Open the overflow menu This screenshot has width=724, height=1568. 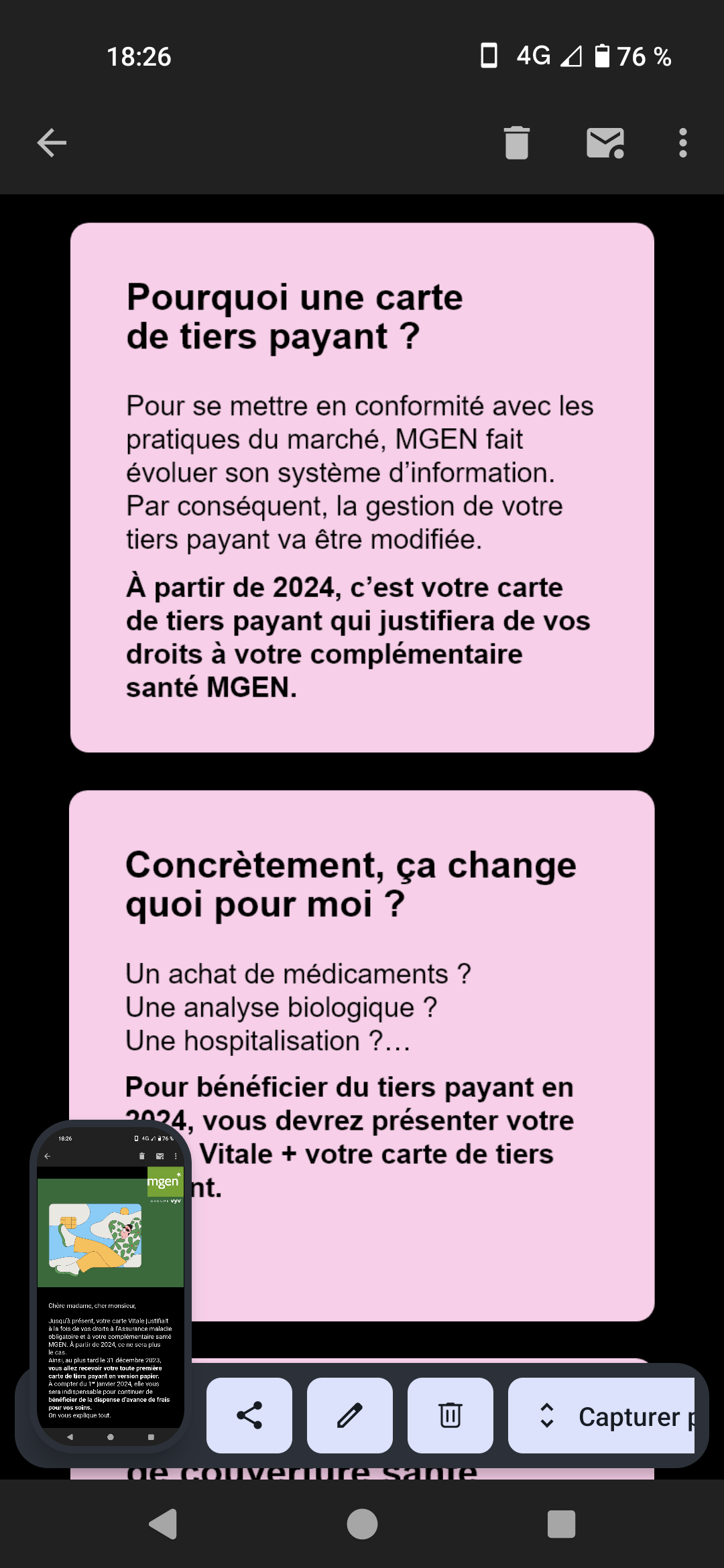[x=682, y=143]
